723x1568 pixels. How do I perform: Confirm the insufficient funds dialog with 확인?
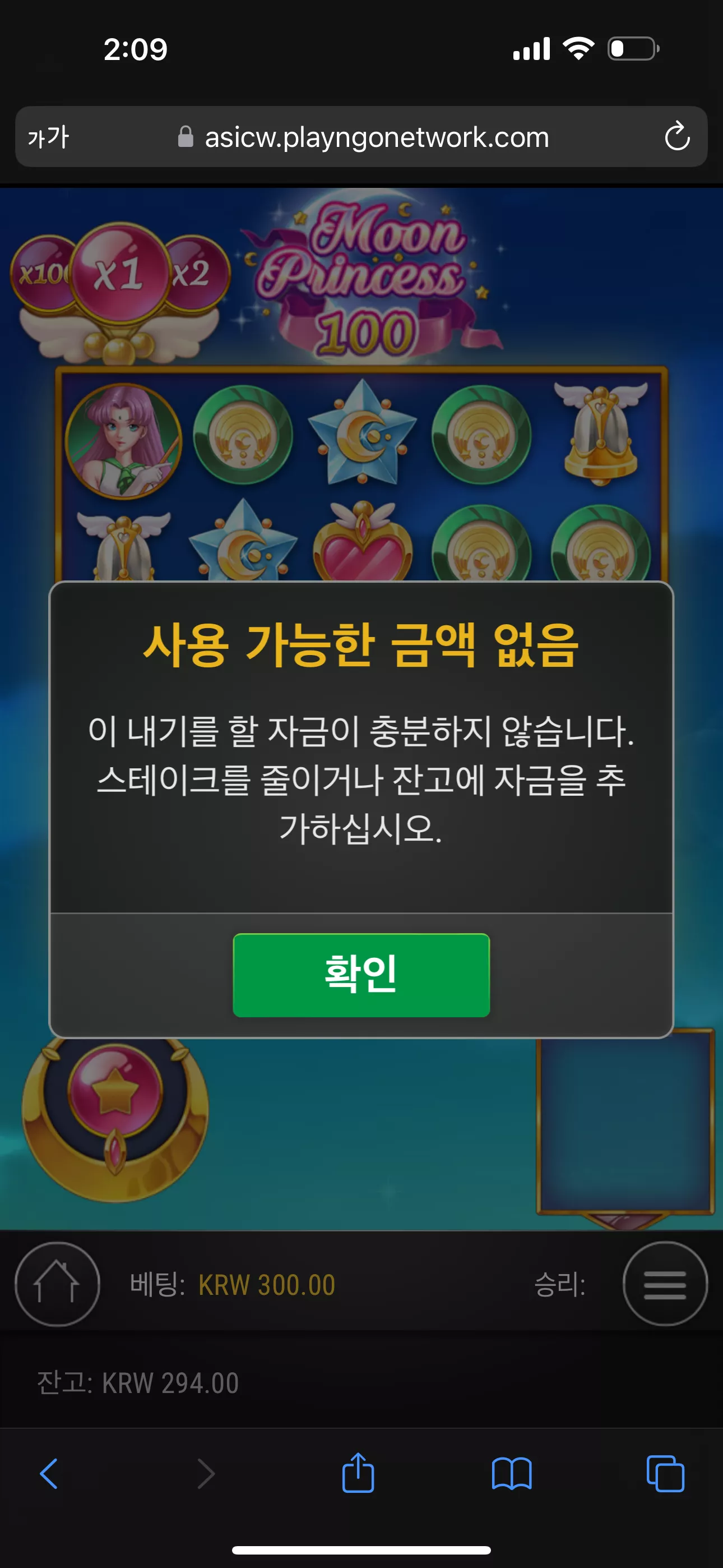coord(361,975)
